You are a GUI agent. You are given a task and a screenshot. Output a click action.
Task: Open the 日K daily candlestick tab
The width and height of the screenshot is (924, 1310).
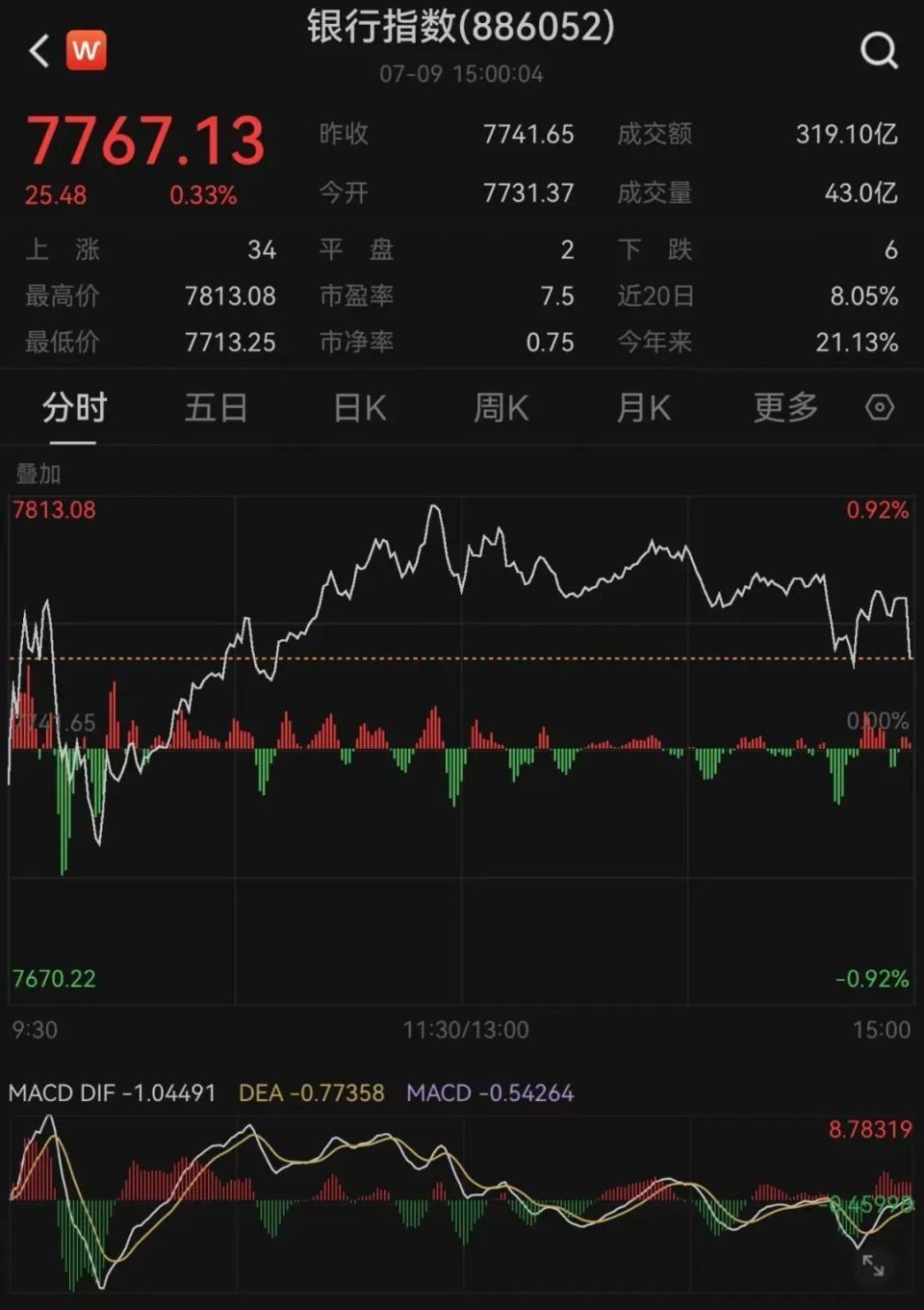[x=359, y=408]
